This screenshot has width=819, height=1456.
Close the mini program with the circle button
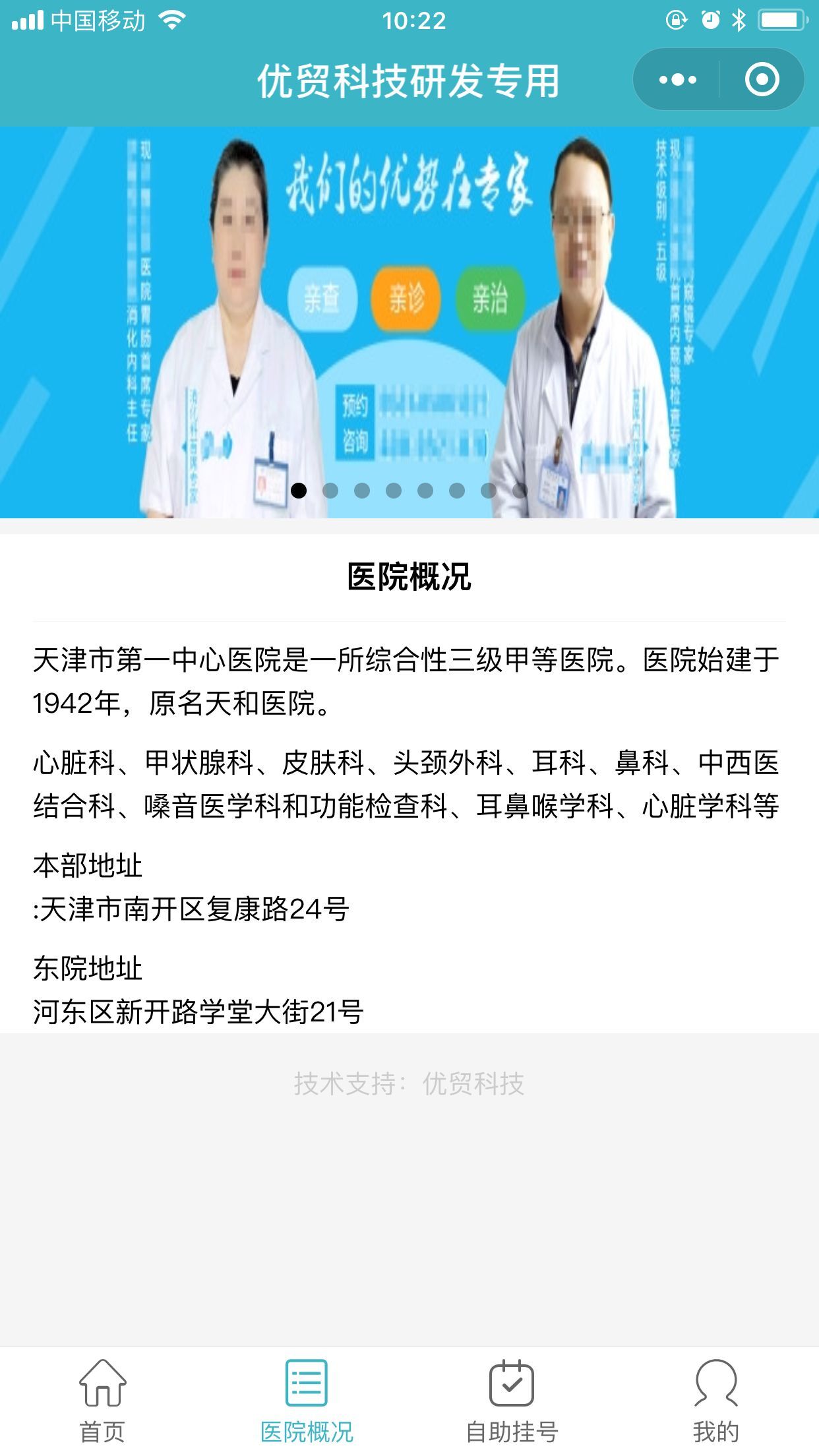762,80
